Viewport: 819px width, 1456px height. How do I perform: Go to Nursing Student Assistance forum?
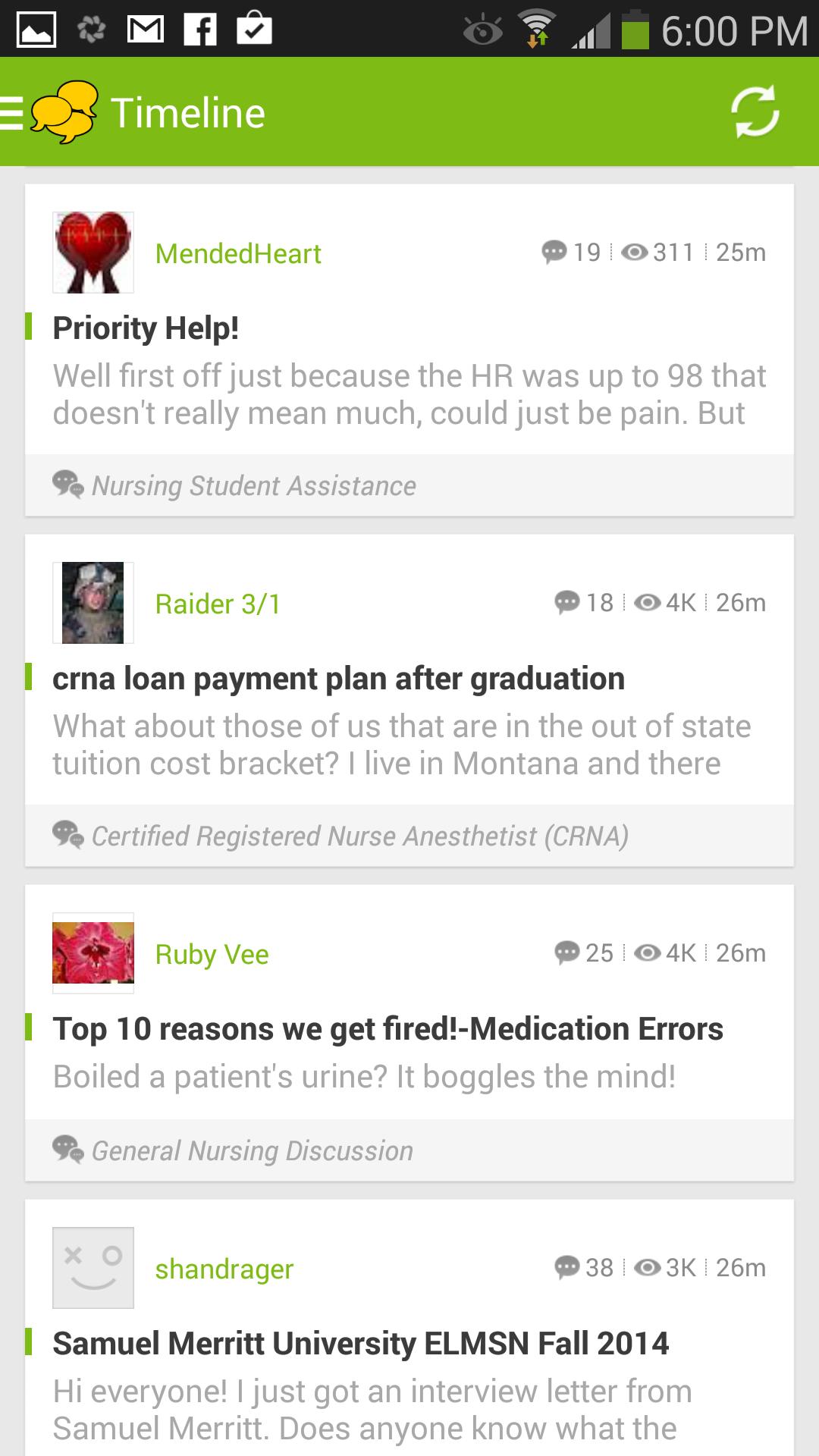253,486
